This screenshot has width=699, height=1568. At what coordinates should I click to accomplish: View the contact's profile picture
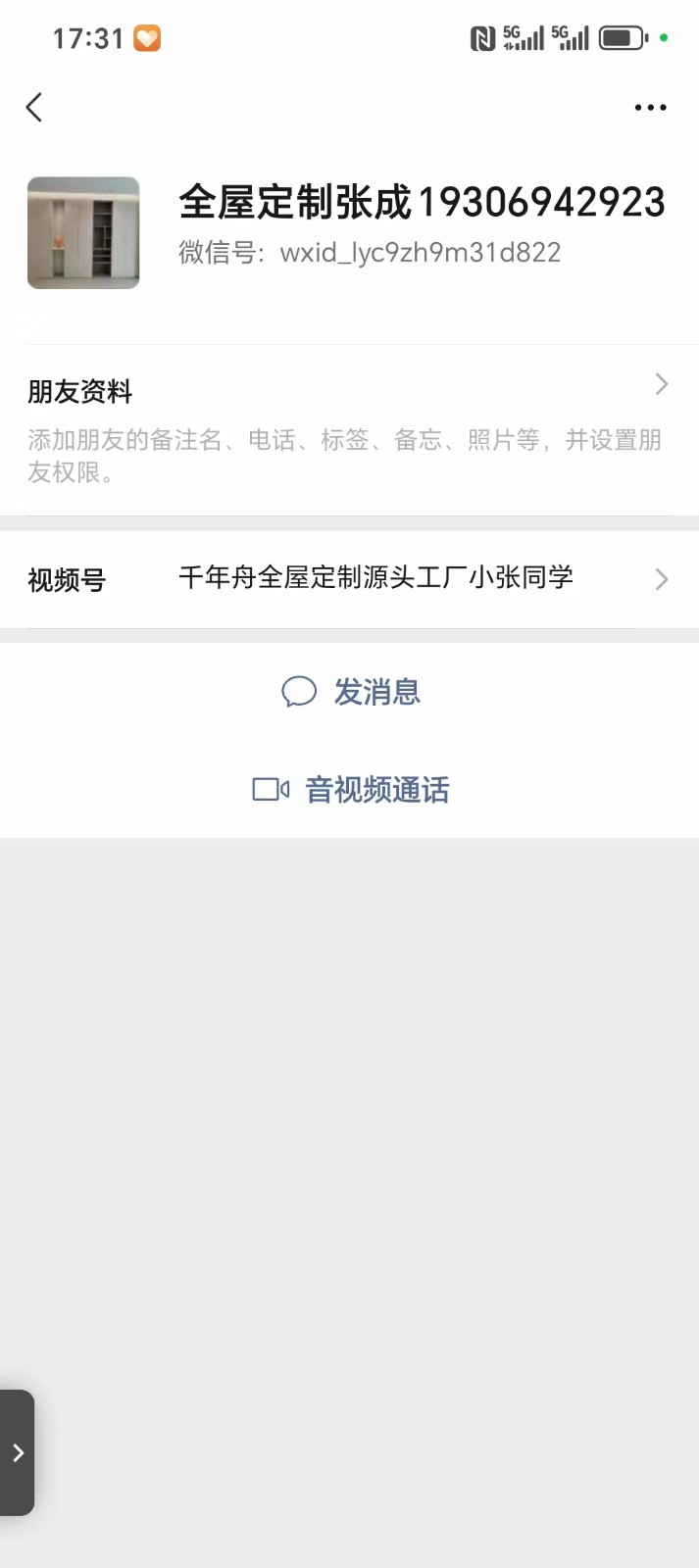83,233
